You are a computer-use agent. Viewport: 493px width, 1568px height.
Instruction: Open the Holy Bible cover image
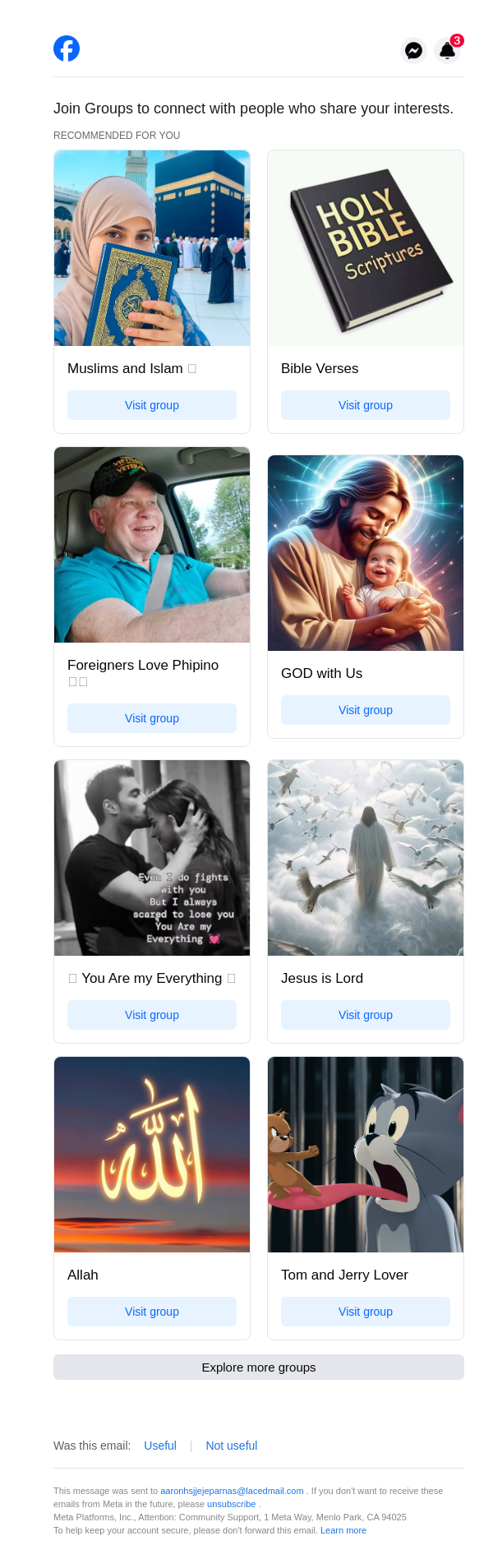point(366,248)
